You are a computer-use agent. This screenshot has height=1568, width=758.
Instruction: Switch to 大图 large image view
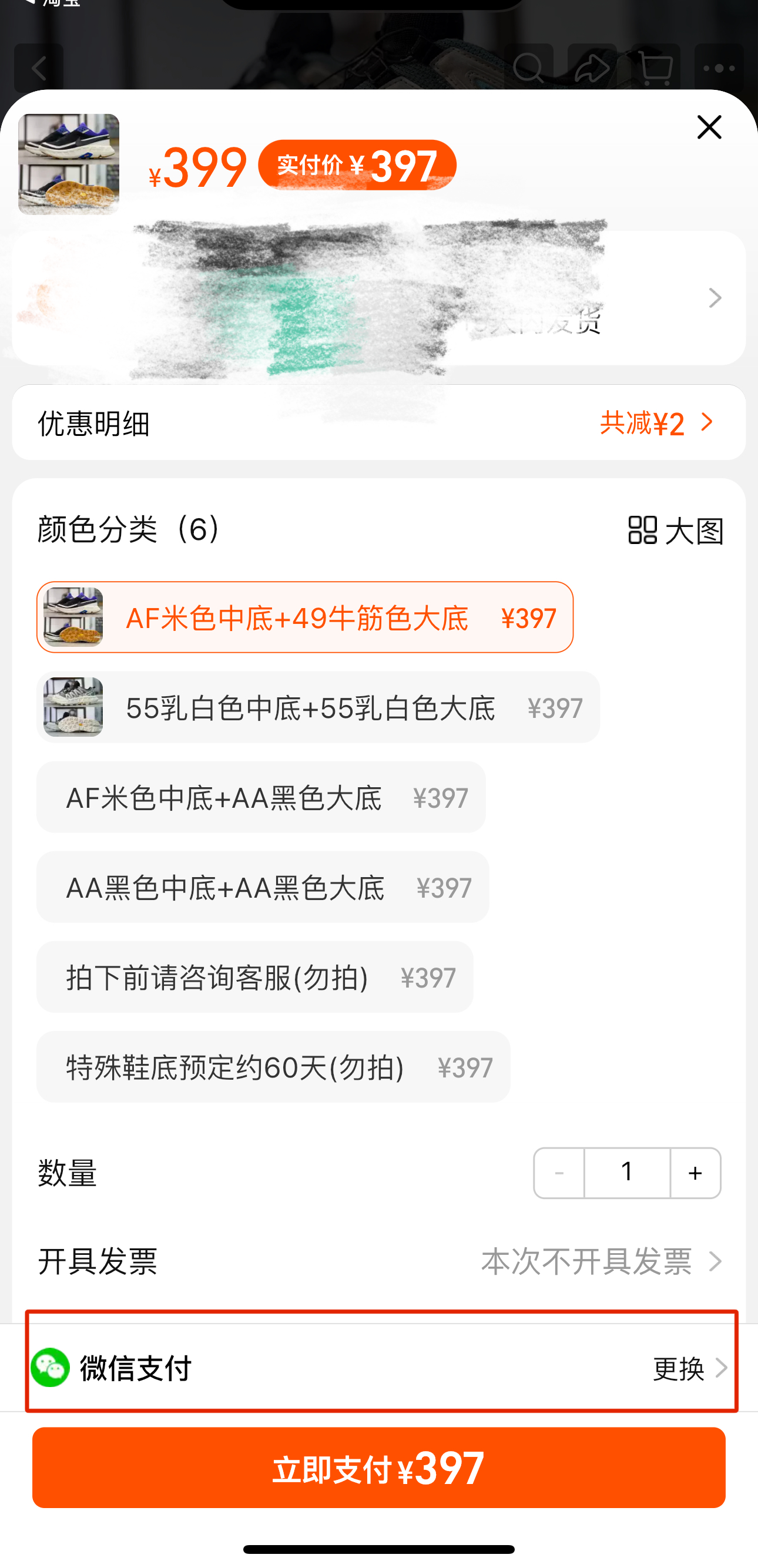pos(675,530)
